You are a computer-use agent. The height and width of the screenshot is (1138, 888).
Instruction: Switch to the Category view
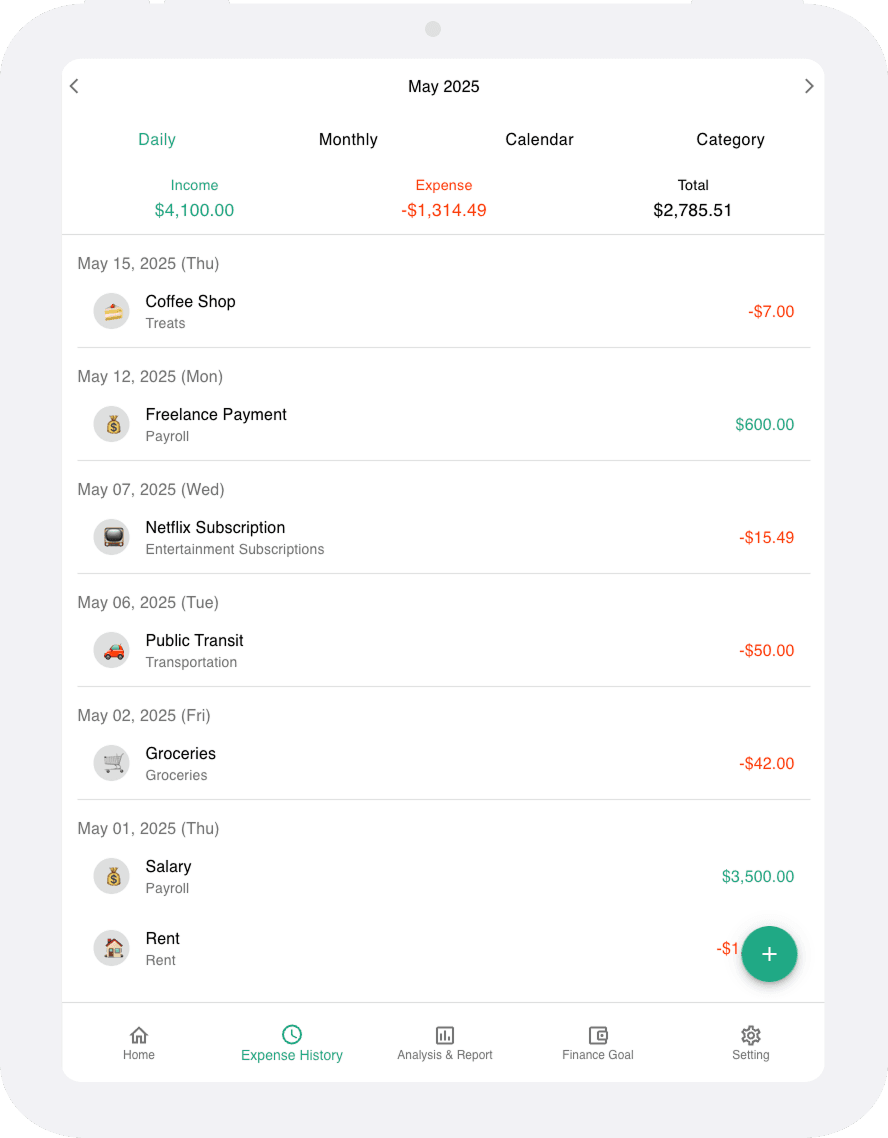coord(730,140)
